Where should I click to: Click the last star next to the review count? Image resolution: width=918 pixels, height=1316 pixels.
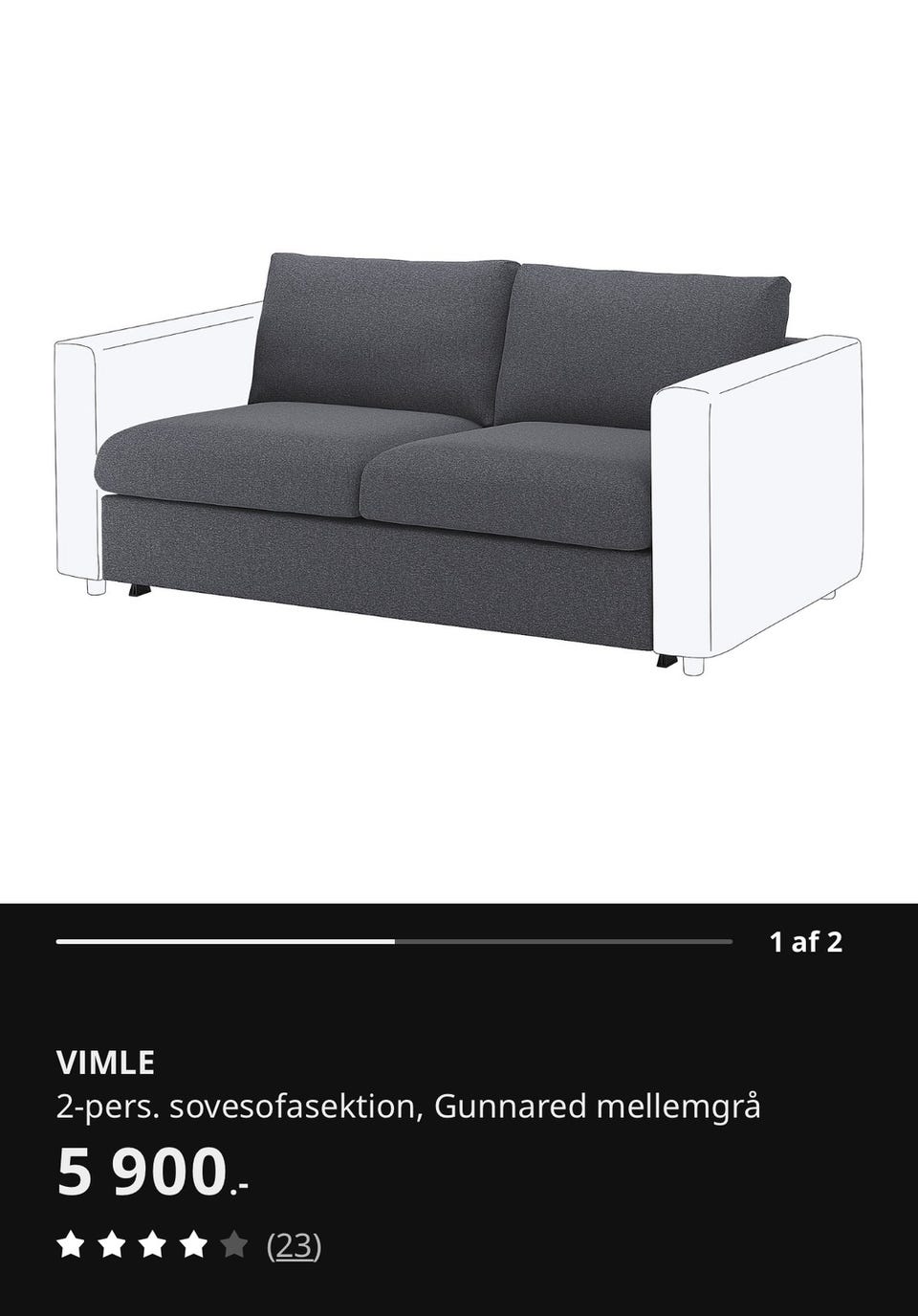233,1246
